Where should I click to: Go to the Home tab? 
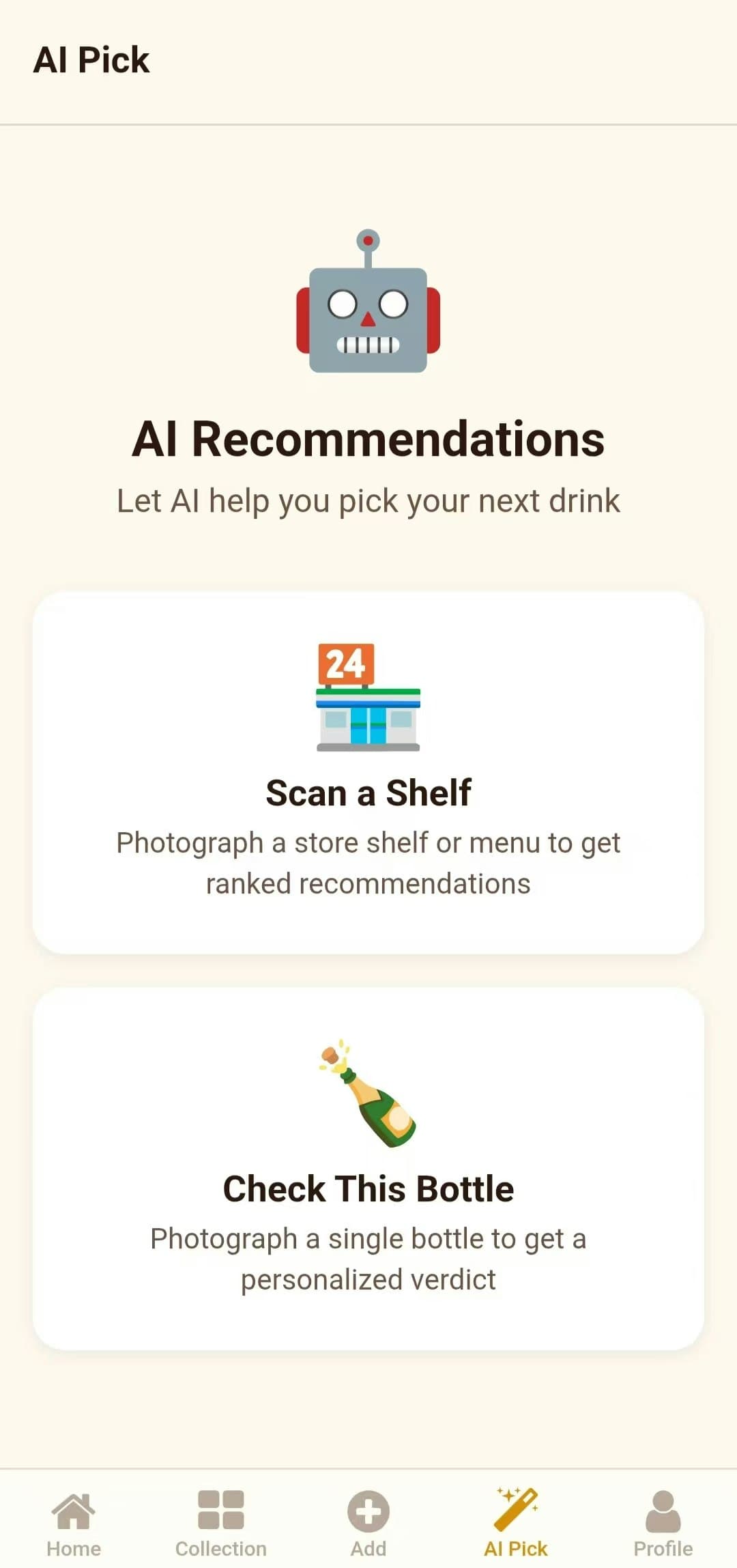(74, 1523)
